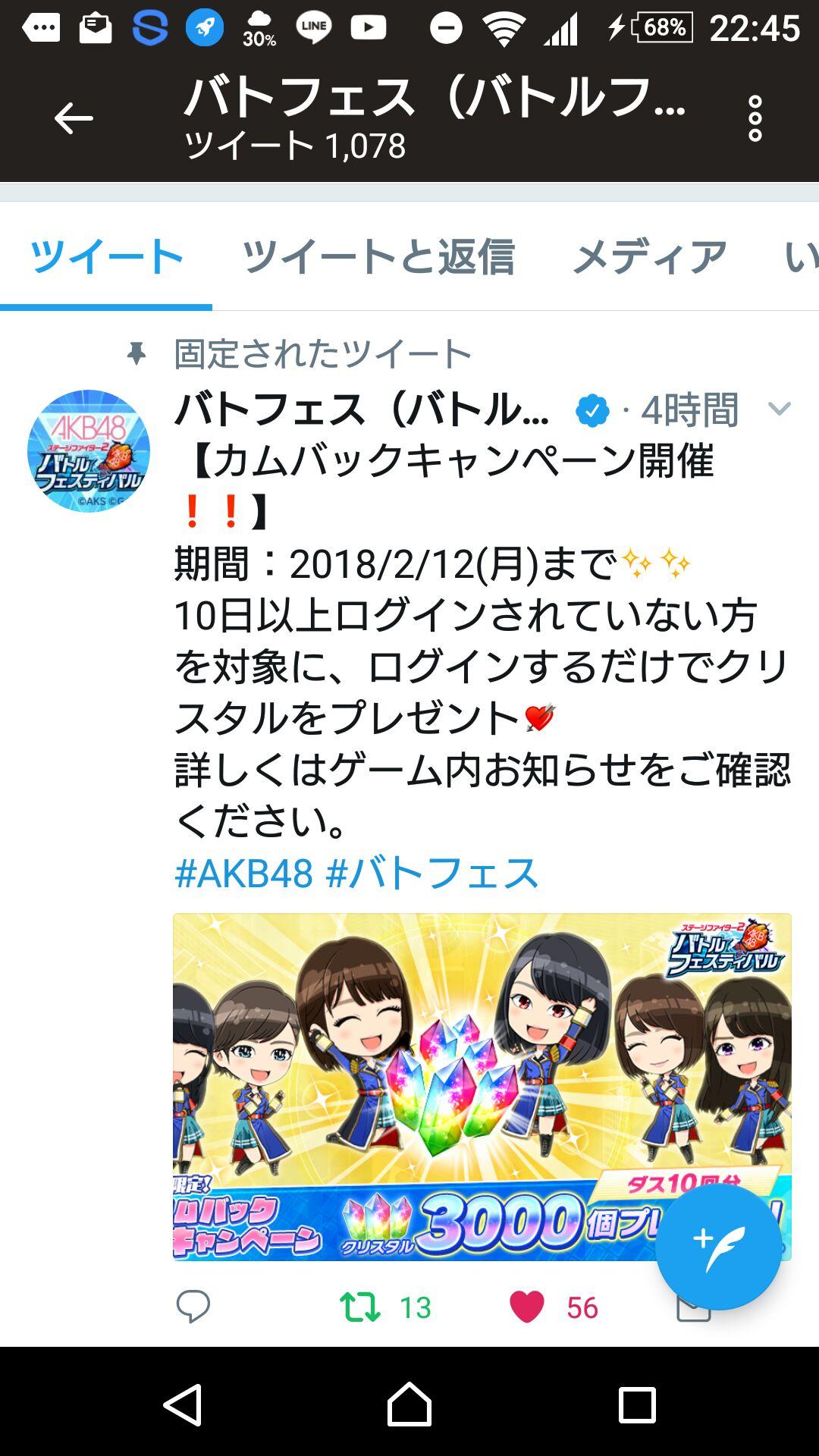Image resolution: width=819 pixels, height=1456 pixels.
Task: Open the バトフェス profile avatar
Action: point(89,451)
